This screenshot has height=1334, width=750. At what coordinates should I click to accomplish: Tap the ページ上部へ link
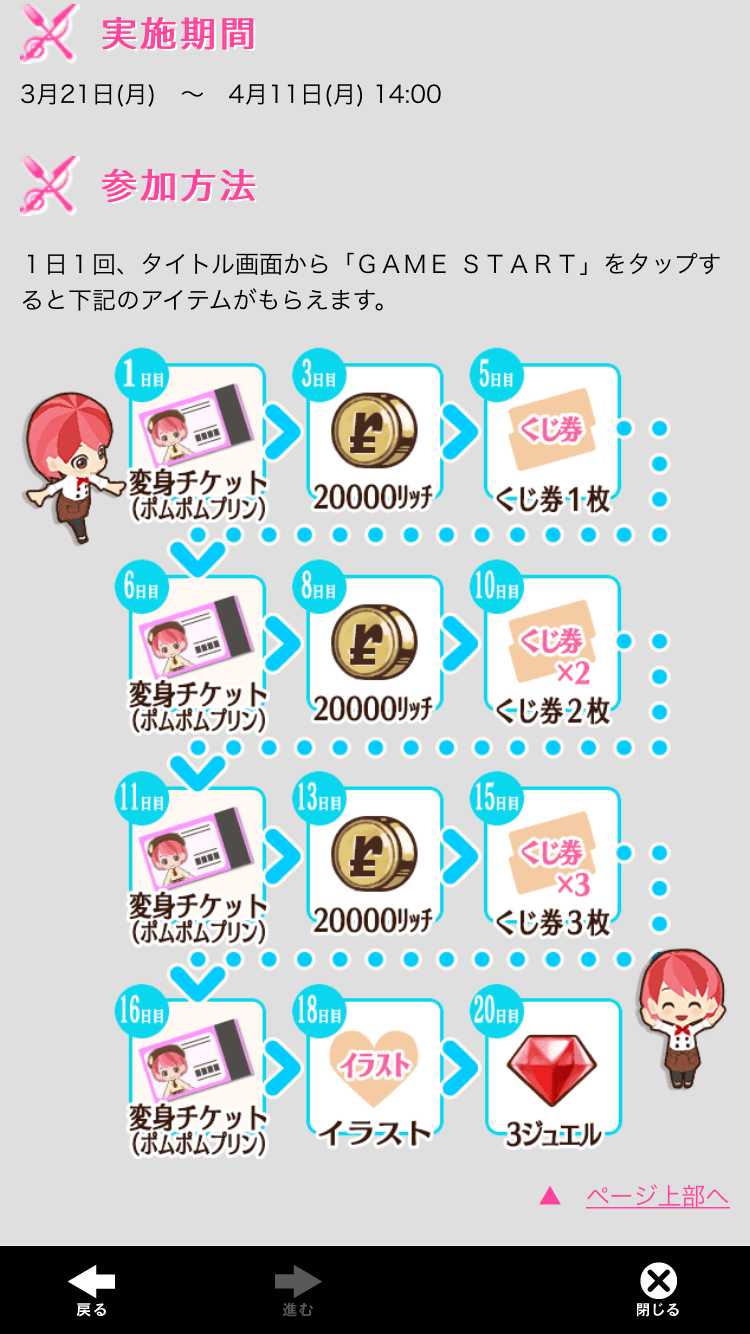point(656,1196)
